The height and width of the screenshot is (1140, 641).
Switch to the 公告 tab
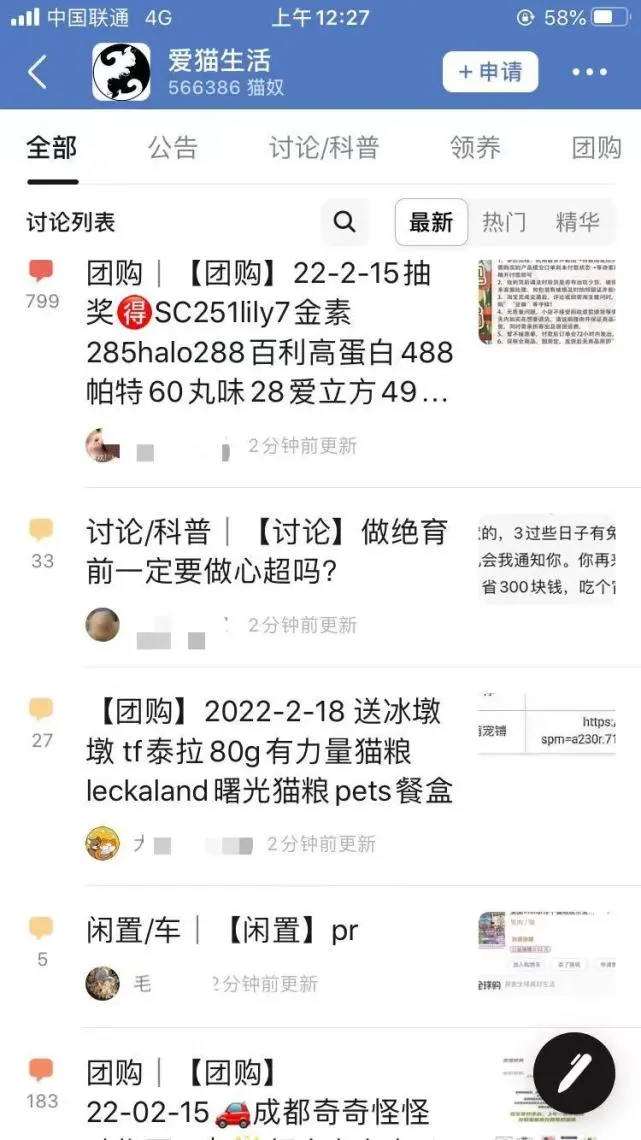click(172, 148)
